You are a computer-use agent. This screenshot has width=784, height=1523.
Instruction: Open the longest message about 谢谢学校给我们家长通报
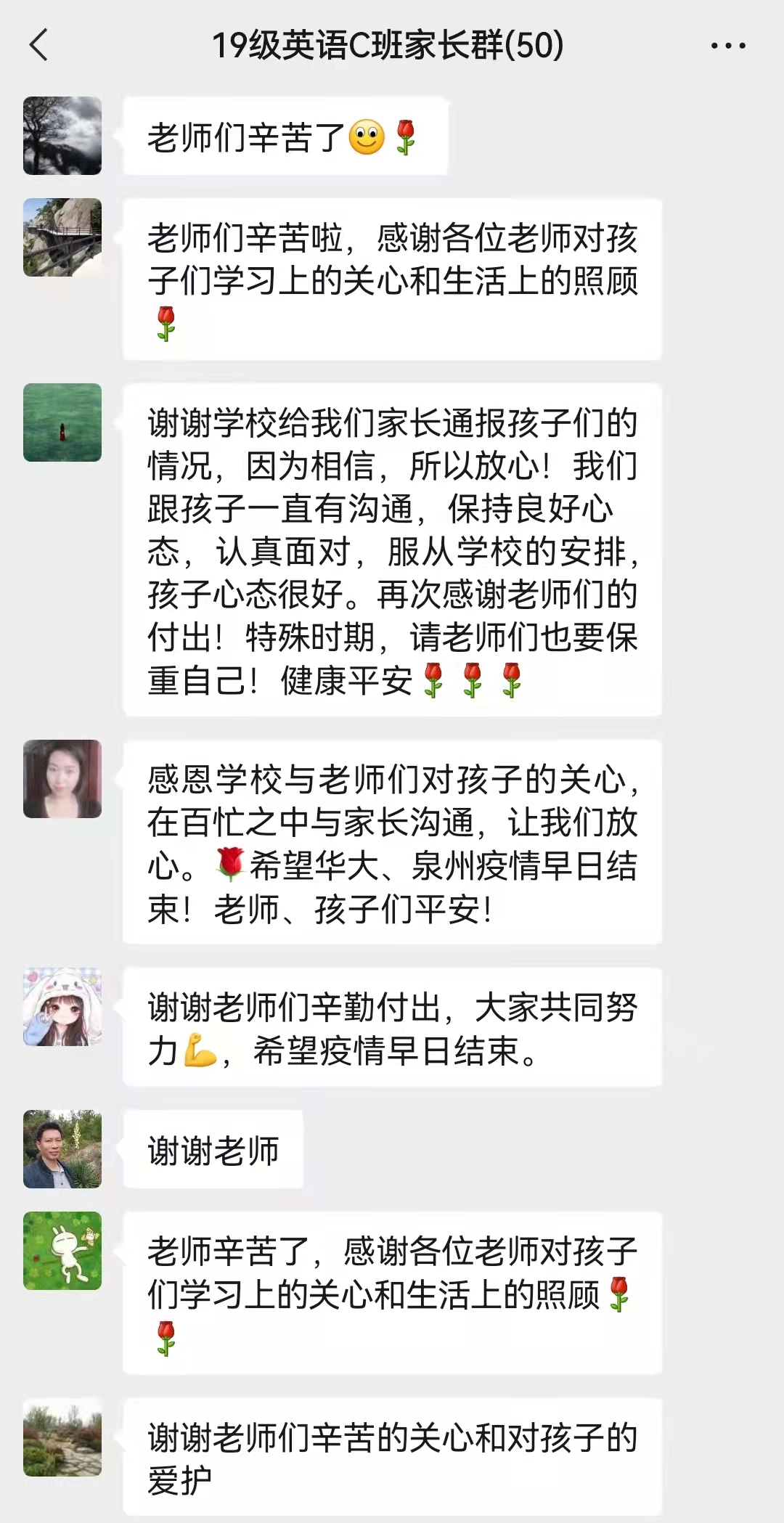(x=396, y=548)
